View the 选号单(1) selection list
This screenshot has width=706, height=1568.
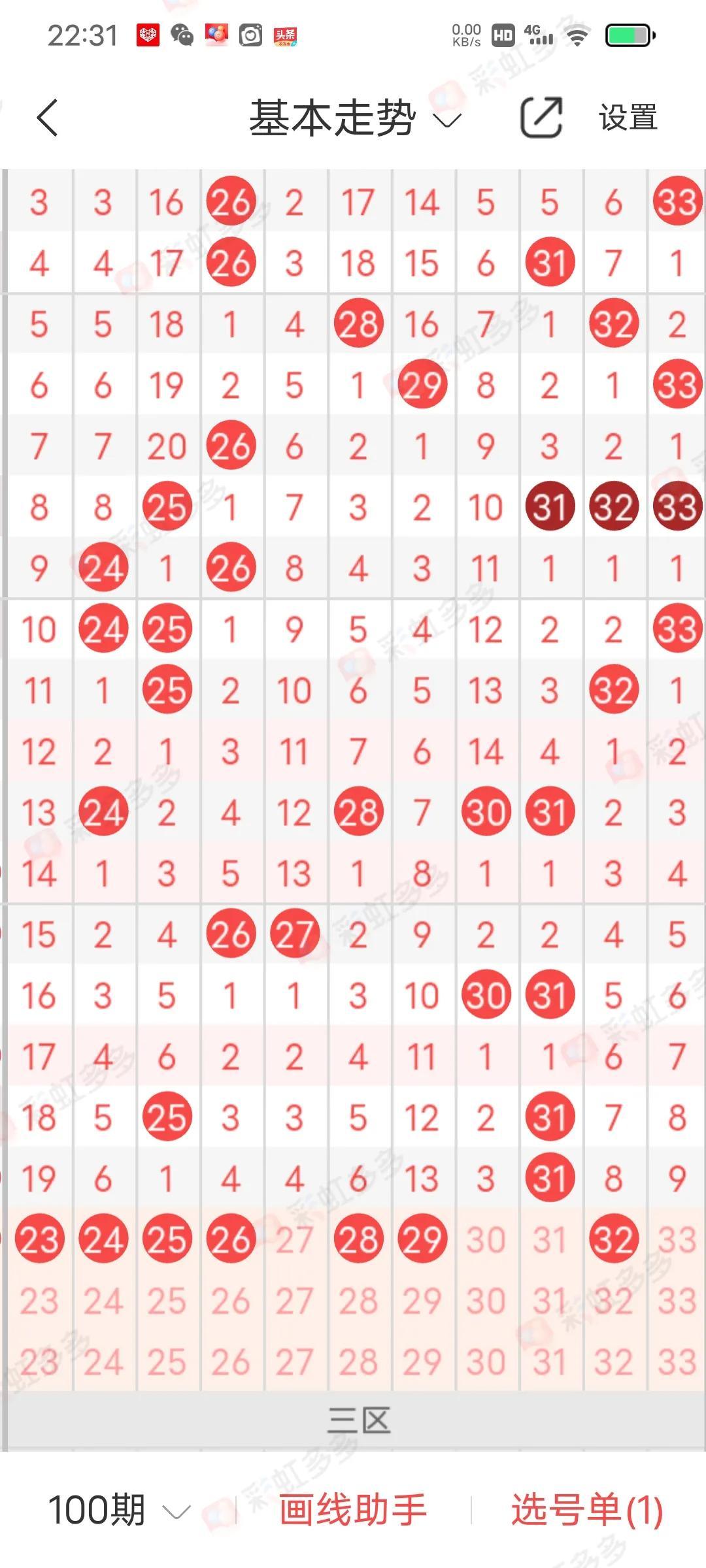[587, 1510]
